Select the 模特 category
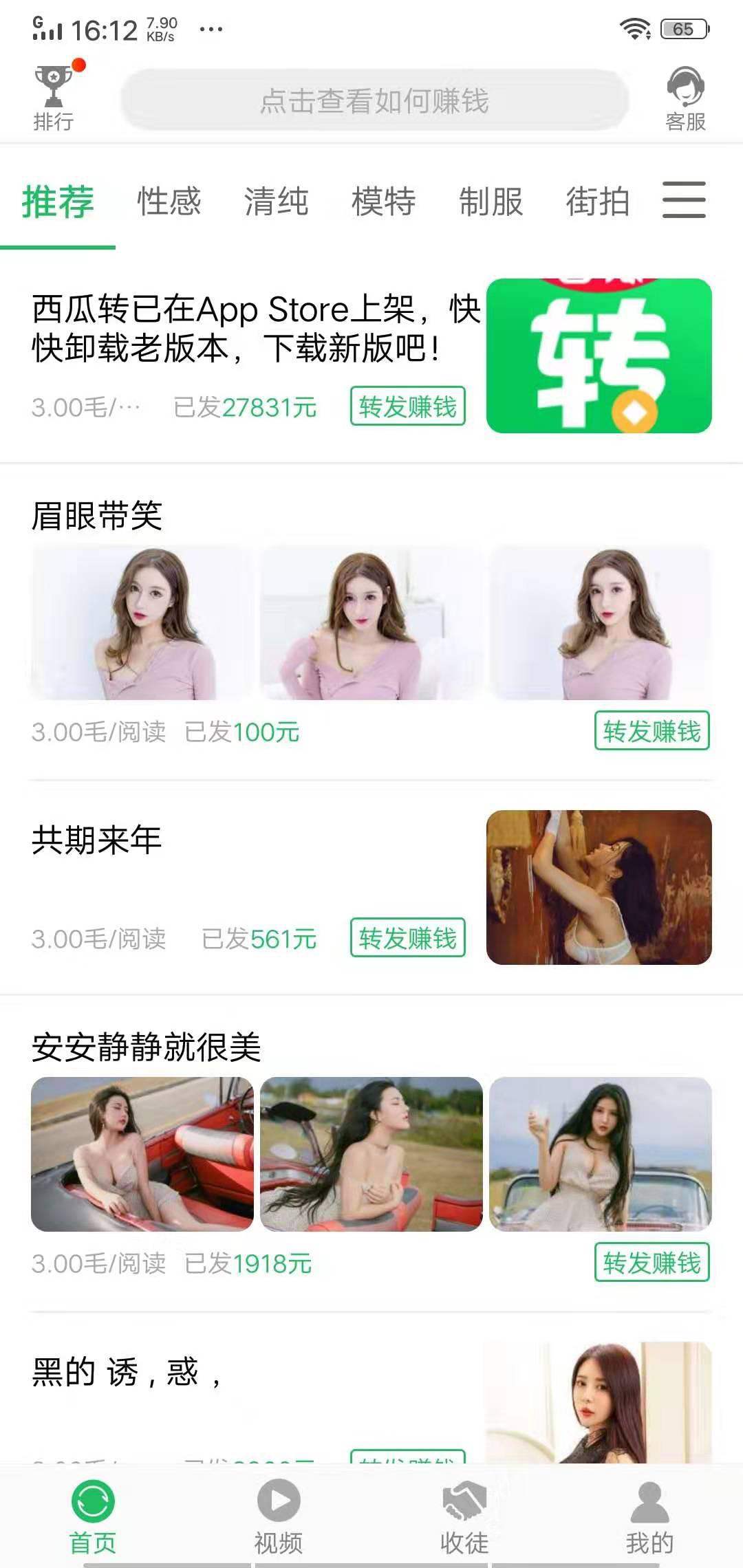 tap(383, 202)
